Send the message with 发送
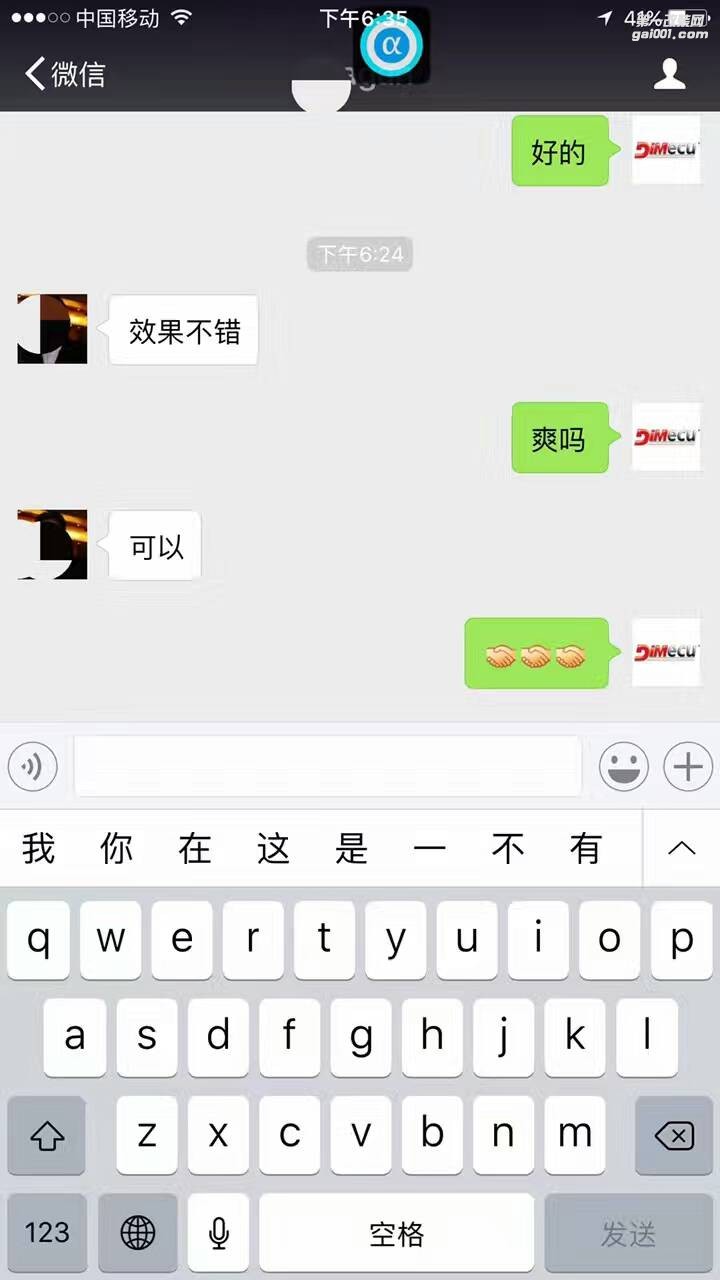720x1280 pixels. point(628,1232)
